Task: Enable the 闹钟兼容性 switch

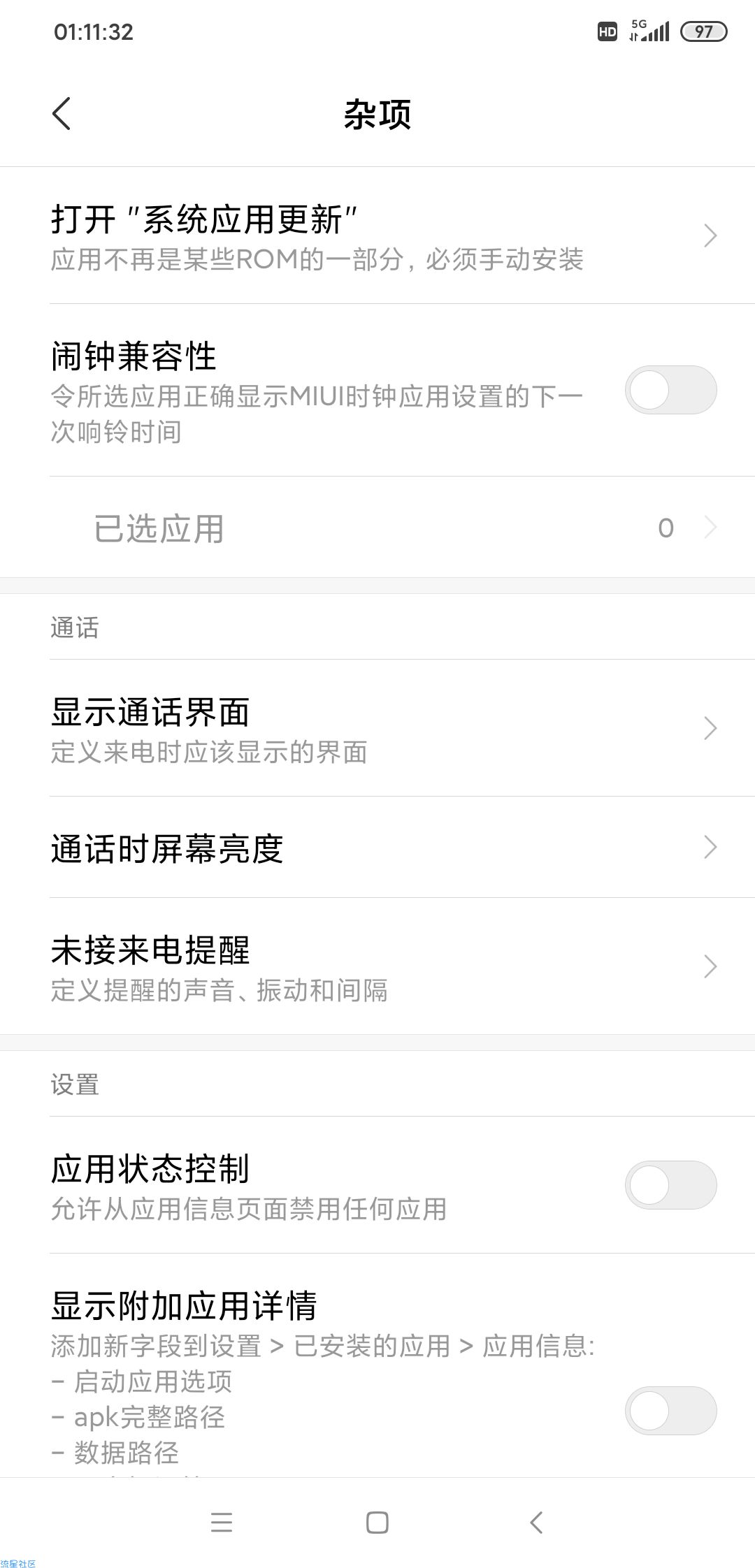Action: (670, 390)
